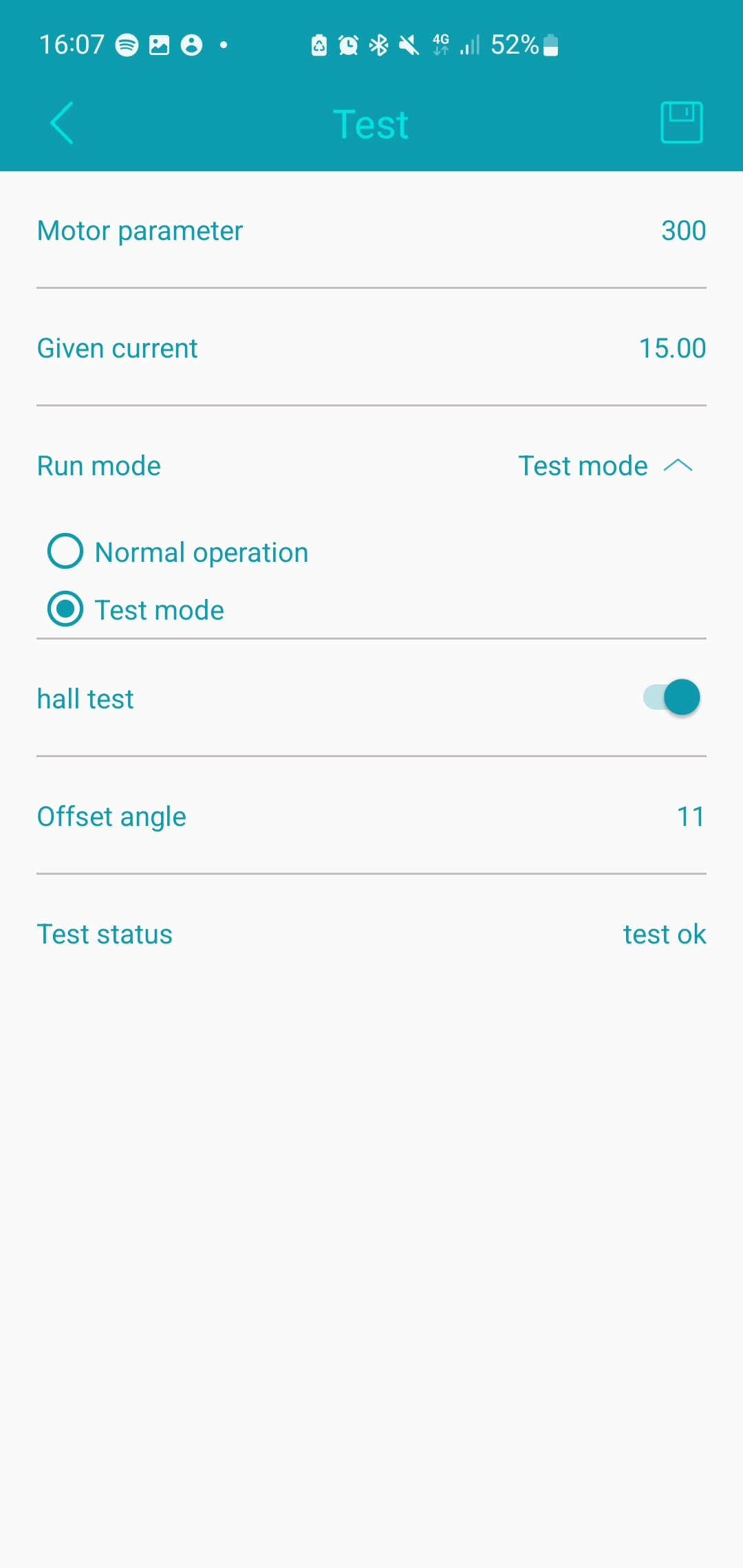Image resolution: width=743 pixels, height=1568 pixels.
Task: Collapse the Run mode dropdown
Action: pyautogui.click(x=677, y=466)
